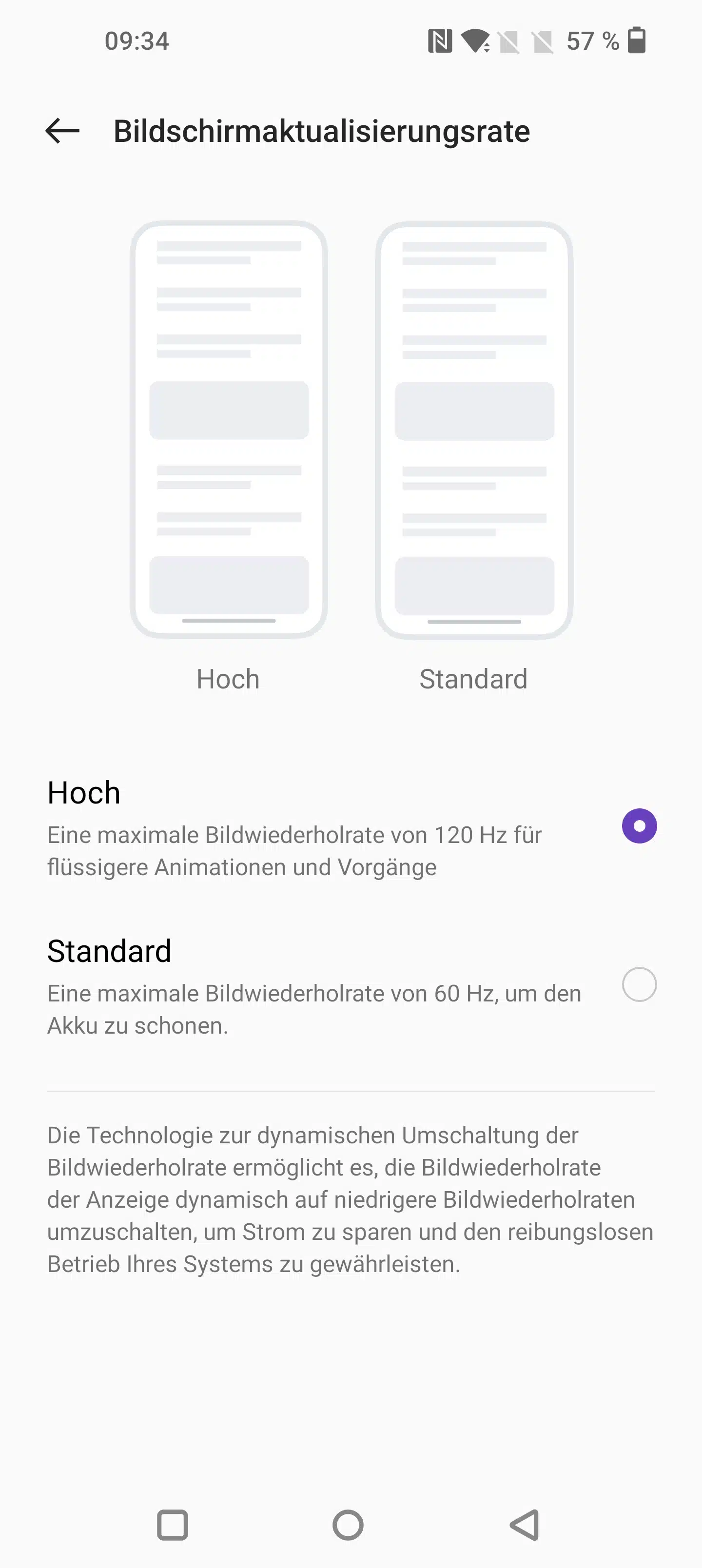The image size is (702, 1568).
Task: Go back from Bildschirmaktualisierungsrate settings
Action: (63, 131)
